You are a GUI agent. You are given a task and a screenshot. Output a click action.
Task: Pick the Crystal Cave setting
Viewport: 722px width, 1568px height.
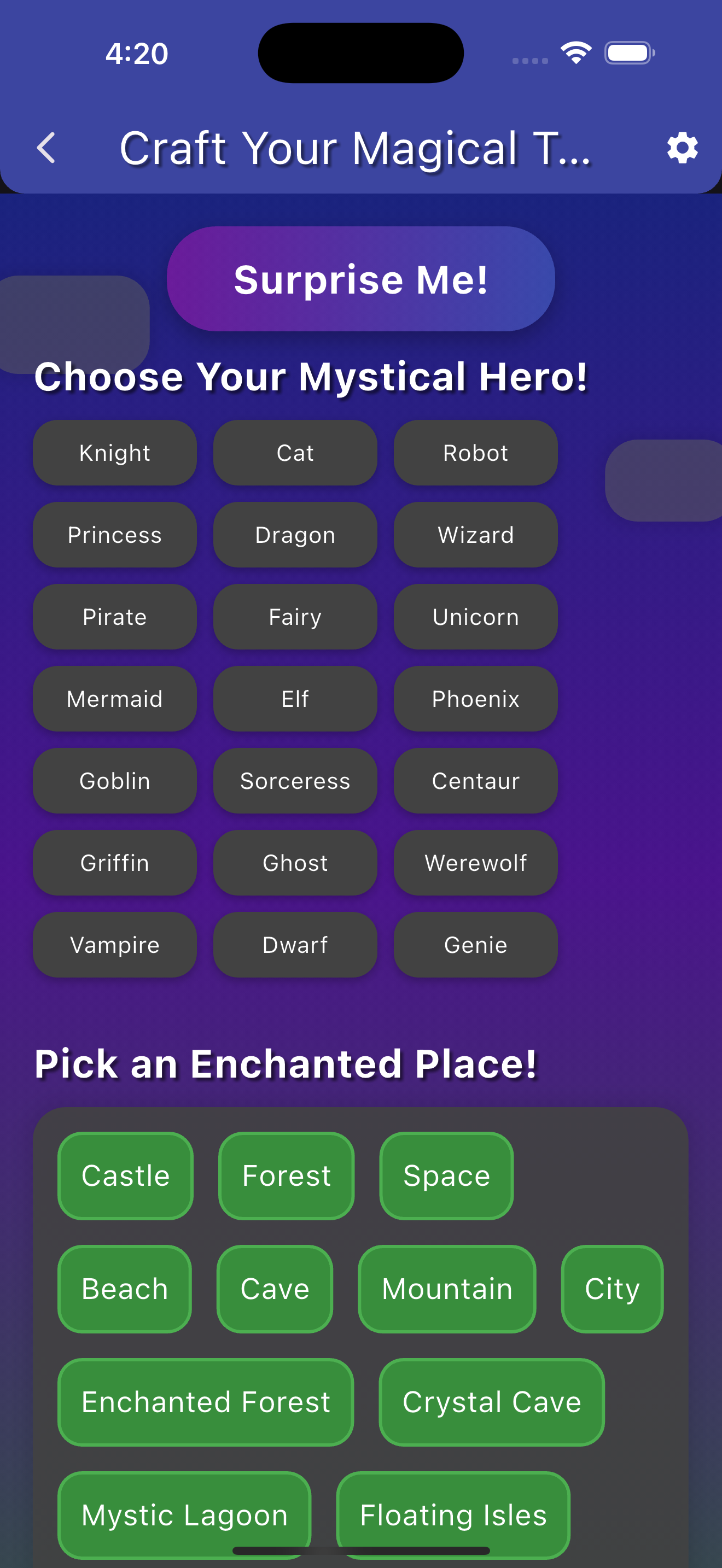(491, 1402)
